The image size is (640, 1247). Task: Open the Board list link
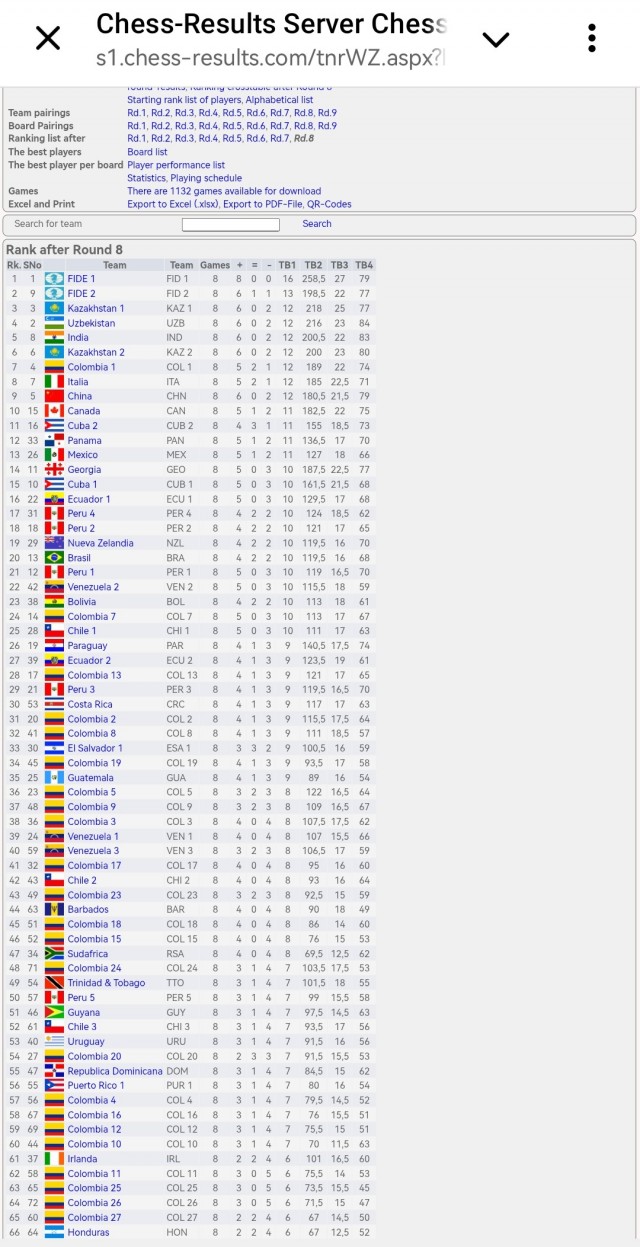point(147,152)
